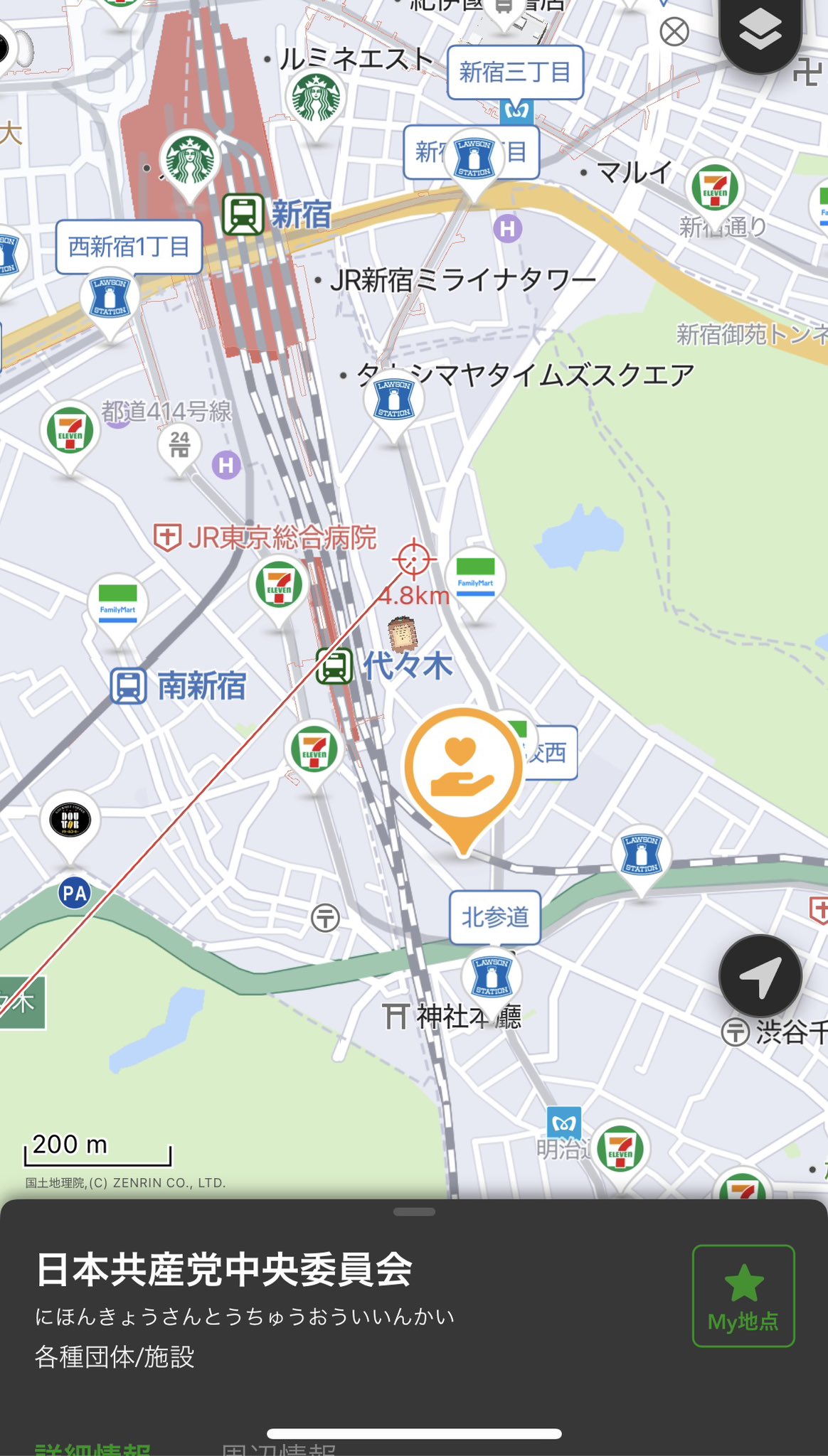Select the 北参道 intersection label
This screenshot has height=1456, width=828.
[495, 917]
